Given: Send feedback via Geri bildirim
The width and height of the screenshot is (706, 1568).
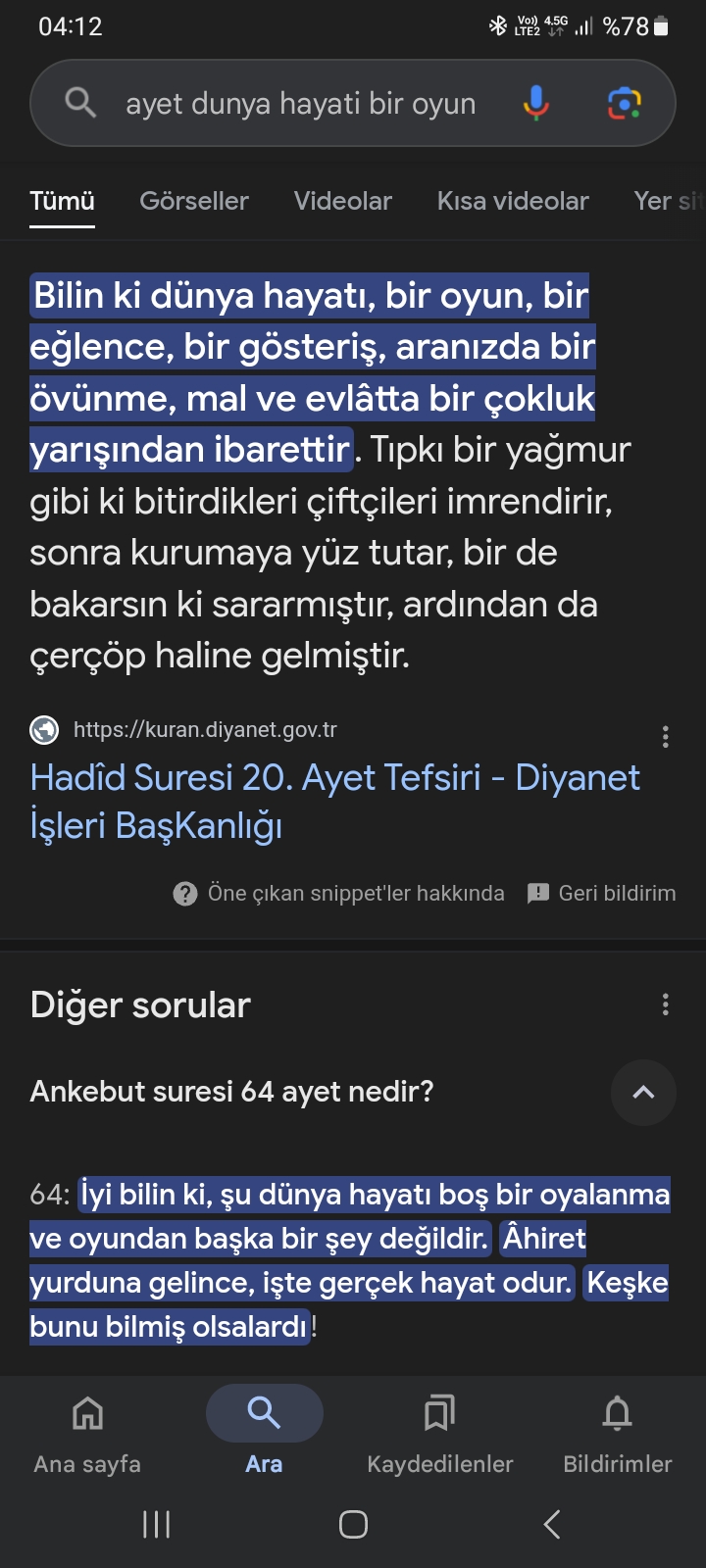Looking at the screenshot, I should click(x=602, y=893).
